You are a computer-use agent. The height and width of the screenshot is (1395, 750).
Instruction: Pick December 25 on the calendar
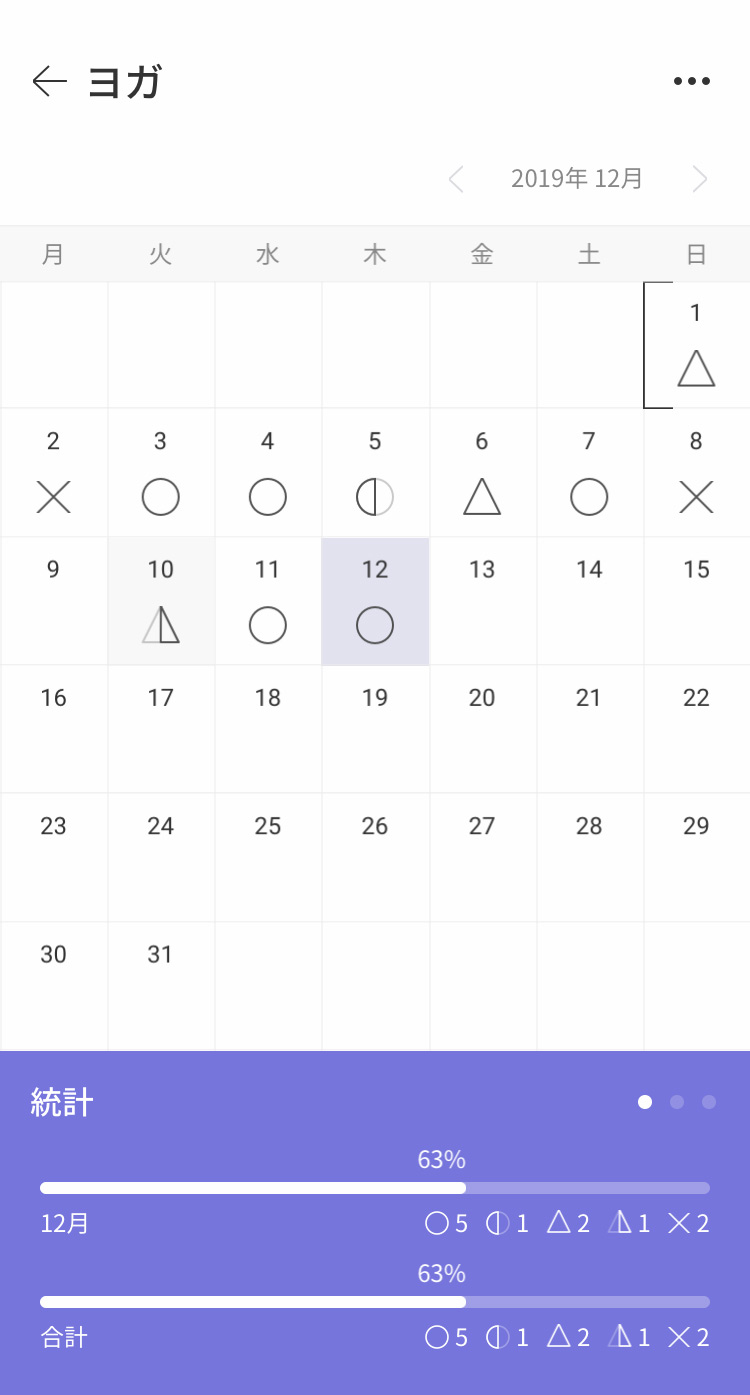(x=268, y=857)
